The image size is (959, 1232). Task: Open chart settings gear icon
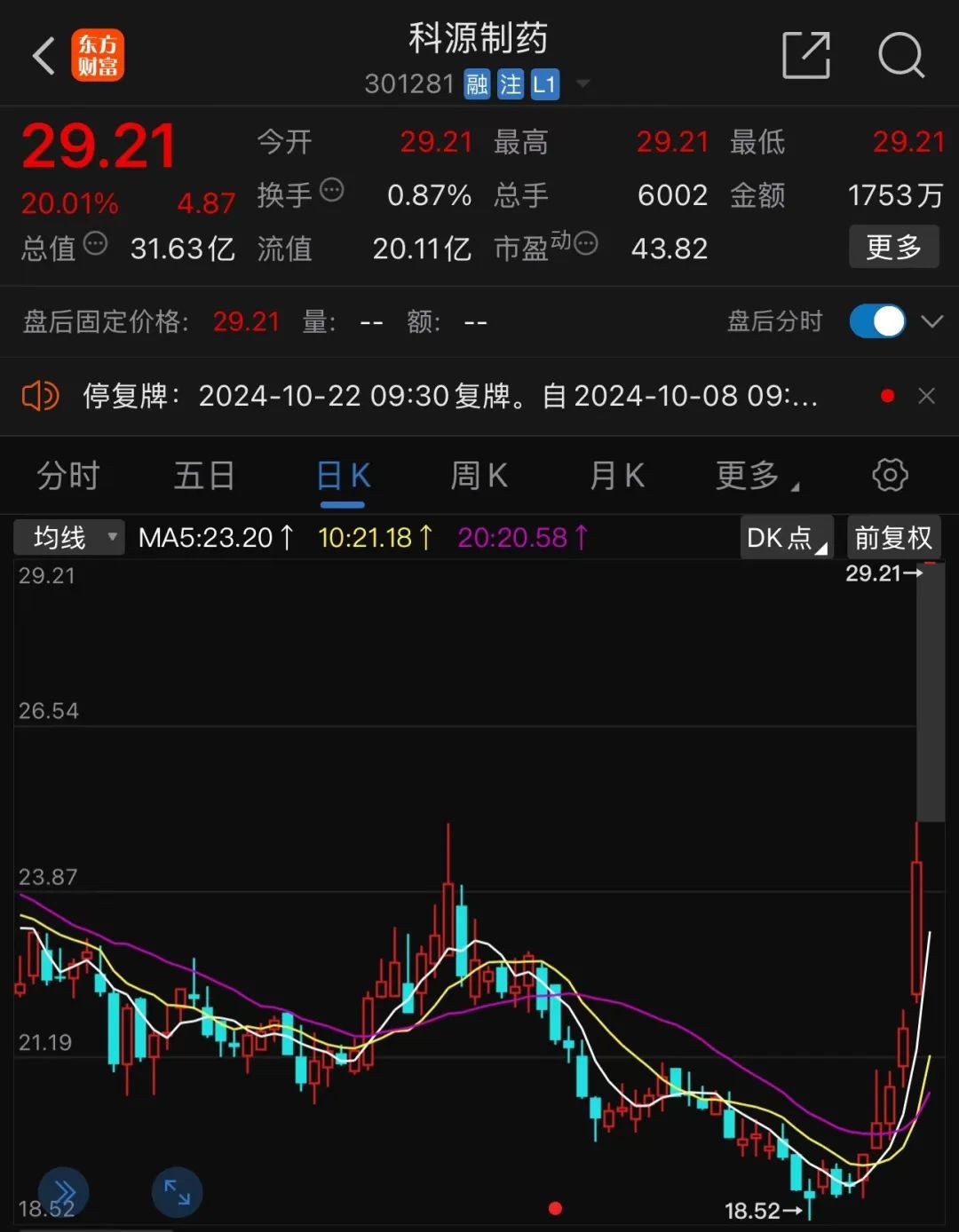coord(890,476)
